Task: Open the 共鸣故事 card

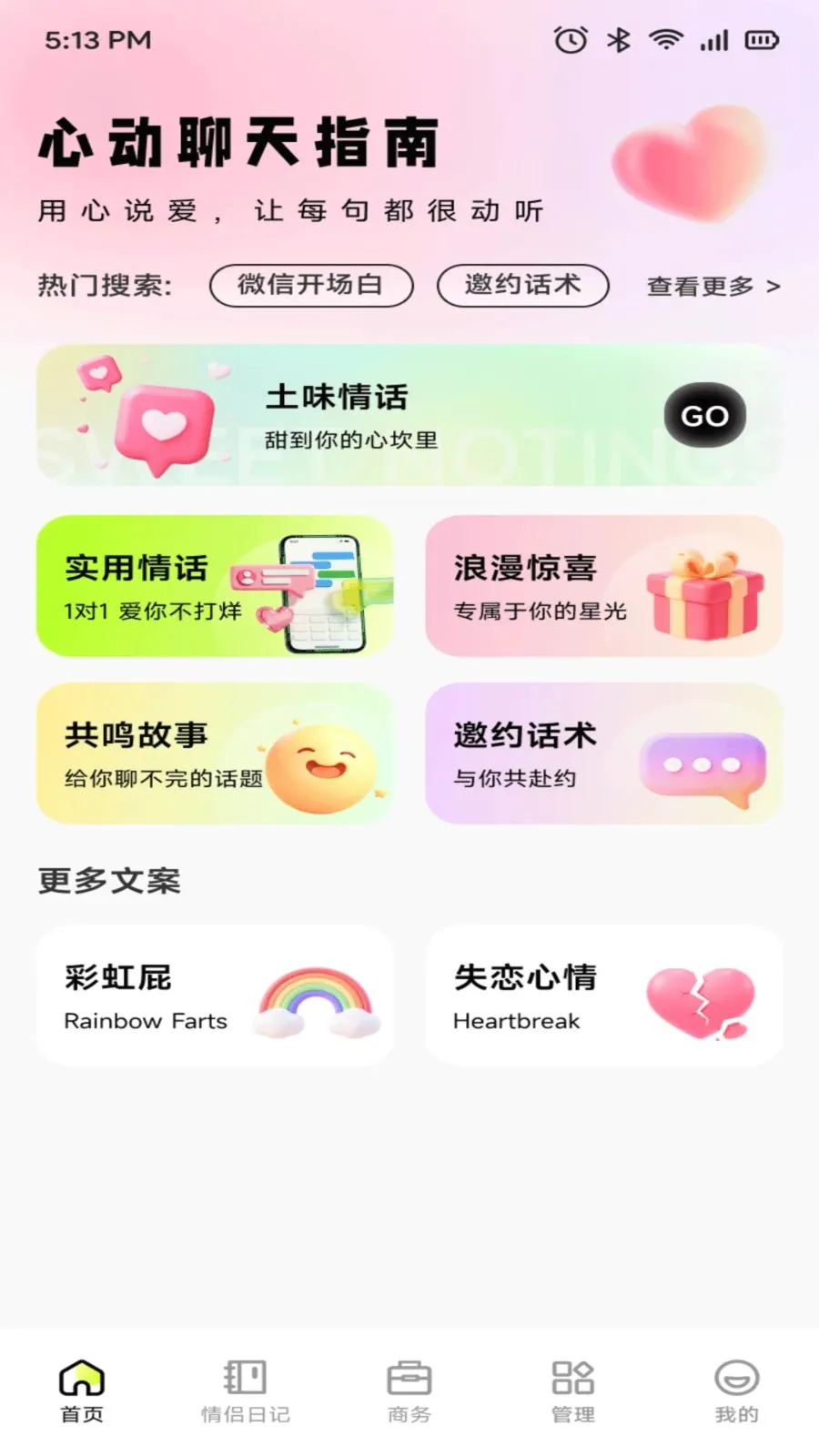Action: point(215,754)
